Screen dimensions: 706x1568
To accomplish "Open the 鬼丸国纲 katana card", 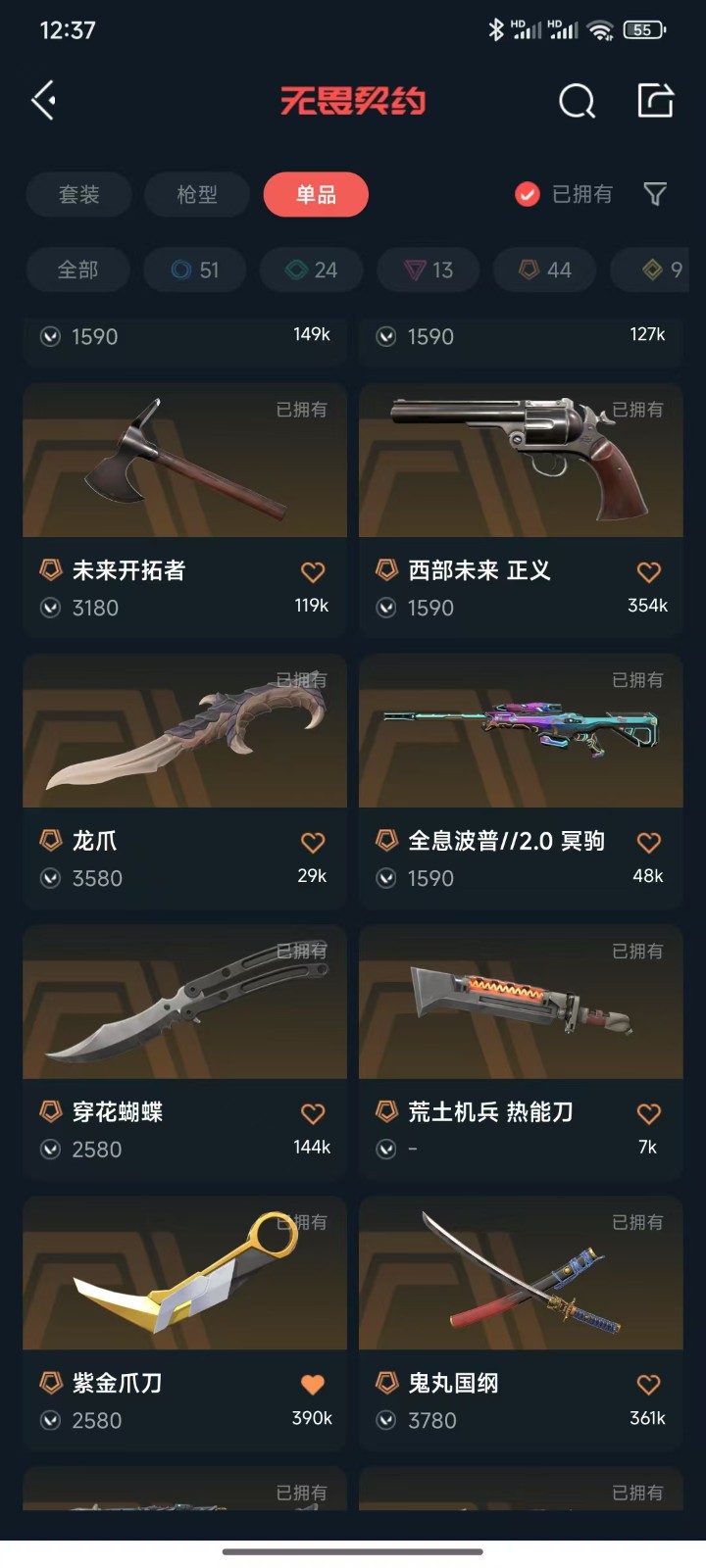I will [x=521, y=1322].
